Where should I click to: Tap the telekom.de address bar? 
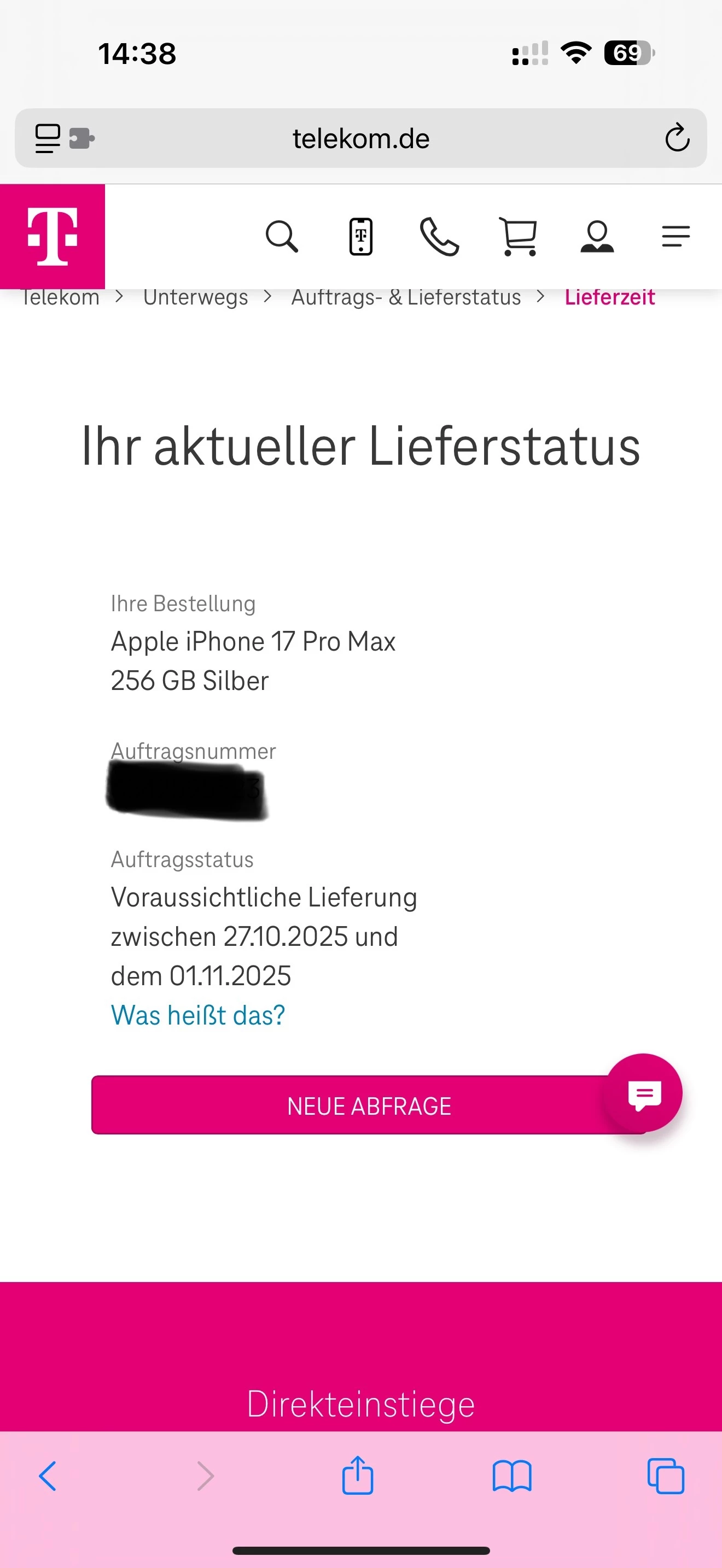click(361, 138)
